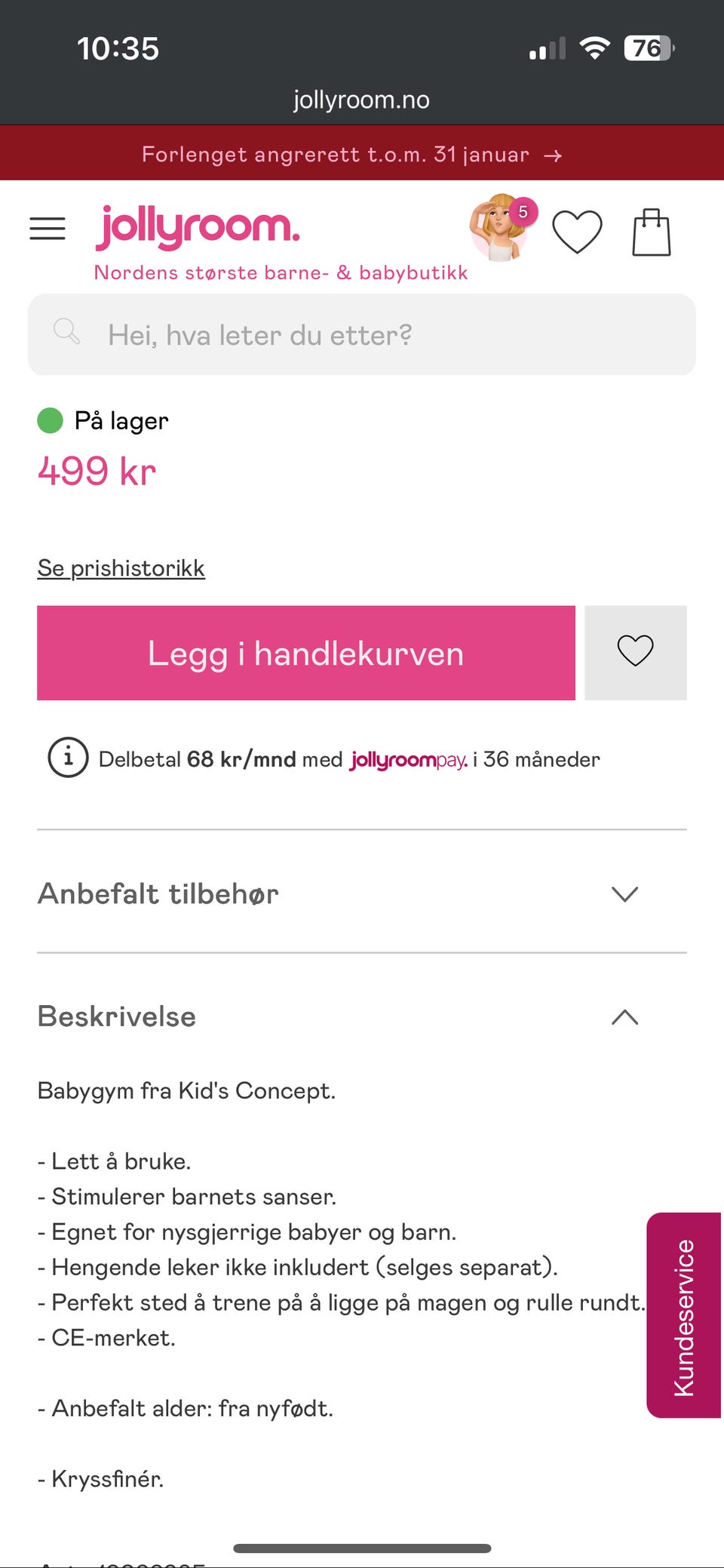Click the green På lager stock indicator

point(50,420)
